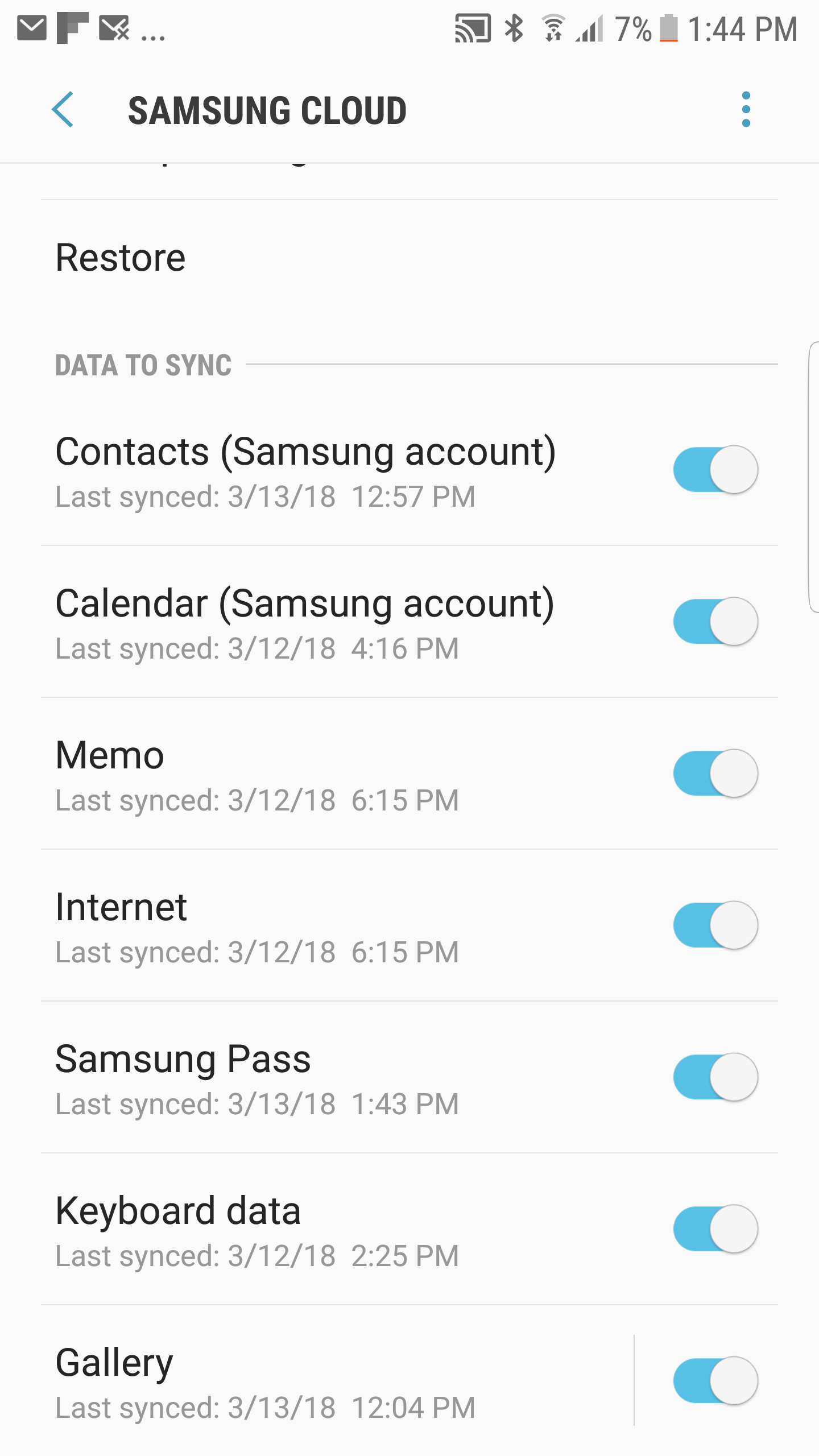Image resolution: width=819 pixels, height=1456 pixels.
Task: Disable Keyboard data sync
Action: (715, 1228)
